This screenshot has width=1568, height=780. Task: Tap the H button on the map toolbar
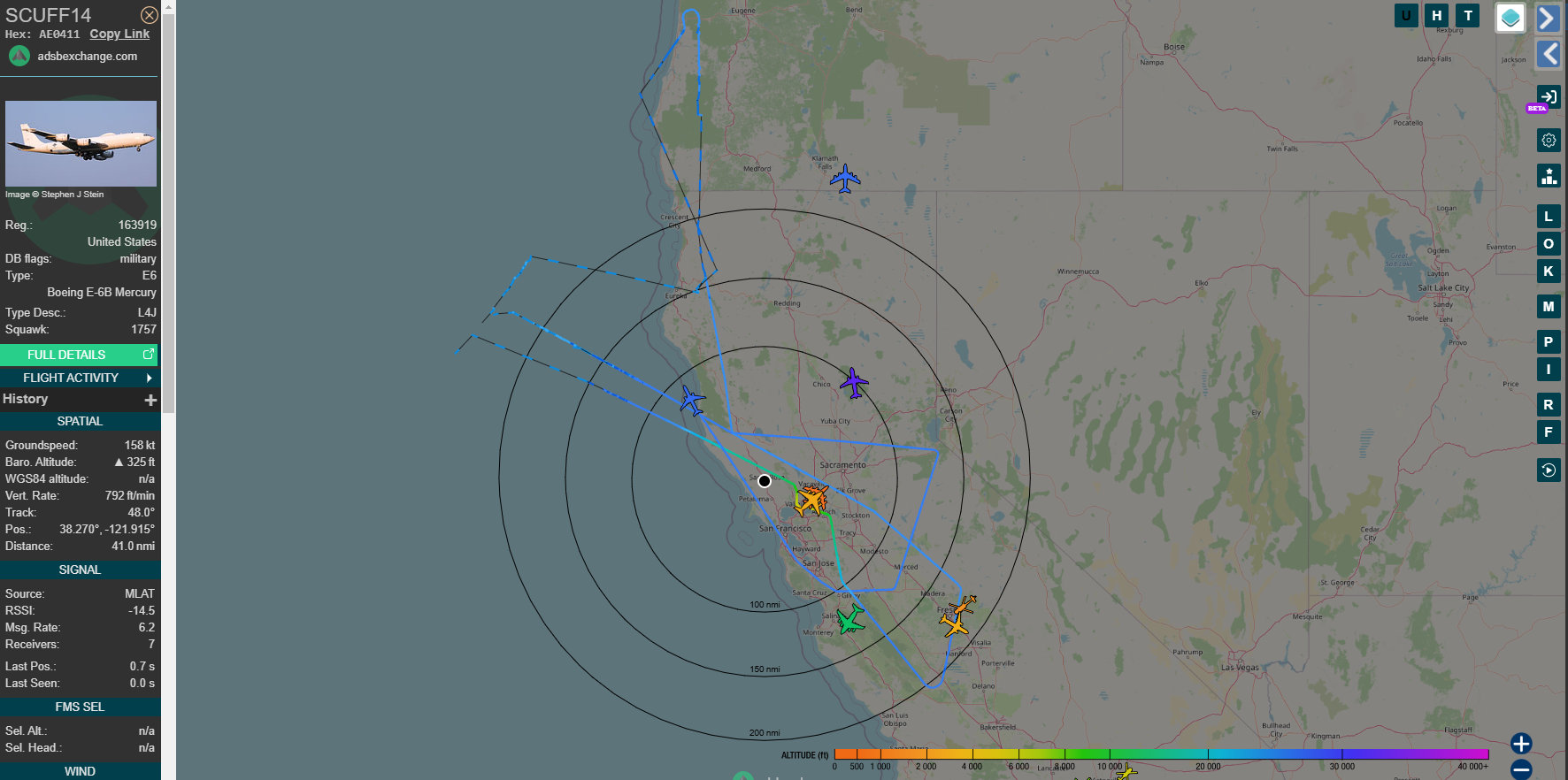[x=1437, y=15]
